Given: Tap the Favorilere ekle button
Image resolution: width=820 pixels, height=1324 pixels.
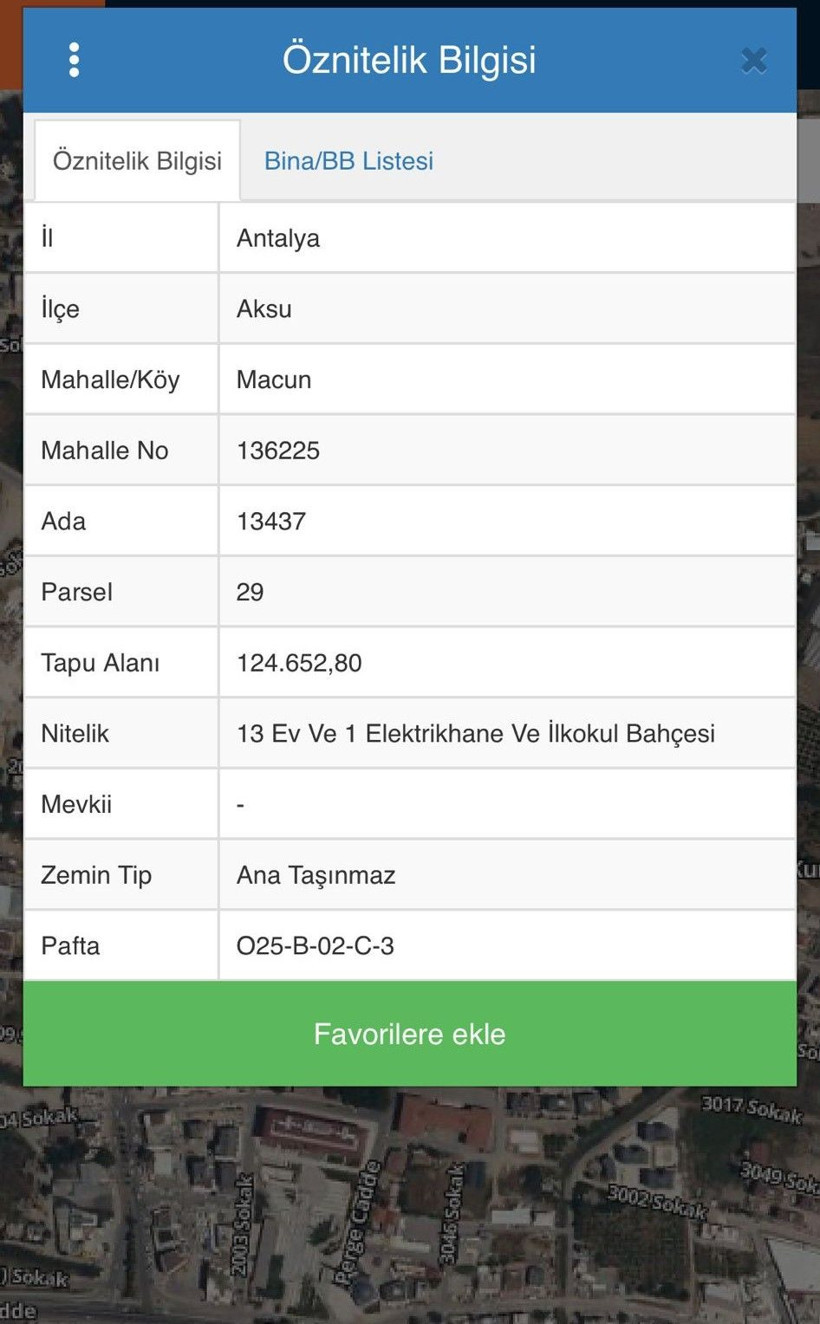Looking at the screenshot, I should point(410,1033).
